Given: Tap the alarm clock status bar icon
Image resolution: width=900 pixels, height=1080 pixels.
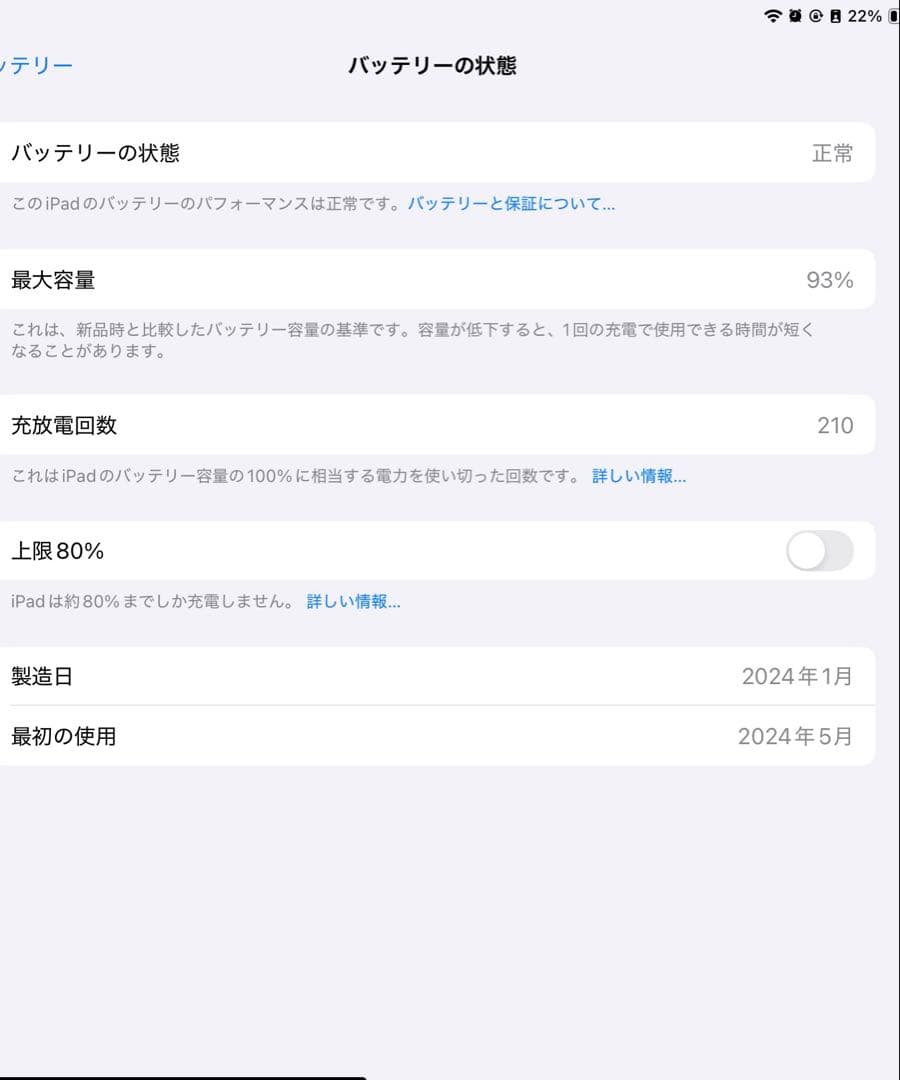Looking at the screenshot, I should pyautogui.click(x=794, y=15).
